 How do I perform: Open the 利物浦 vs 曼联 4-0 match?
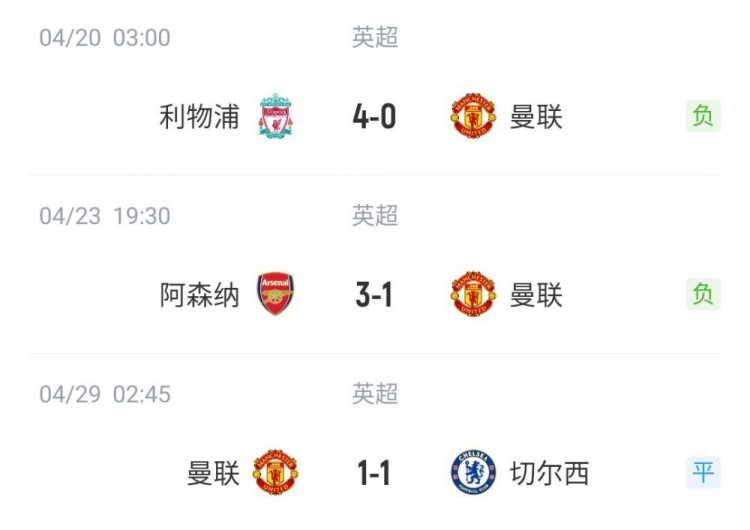coord(374,117)
